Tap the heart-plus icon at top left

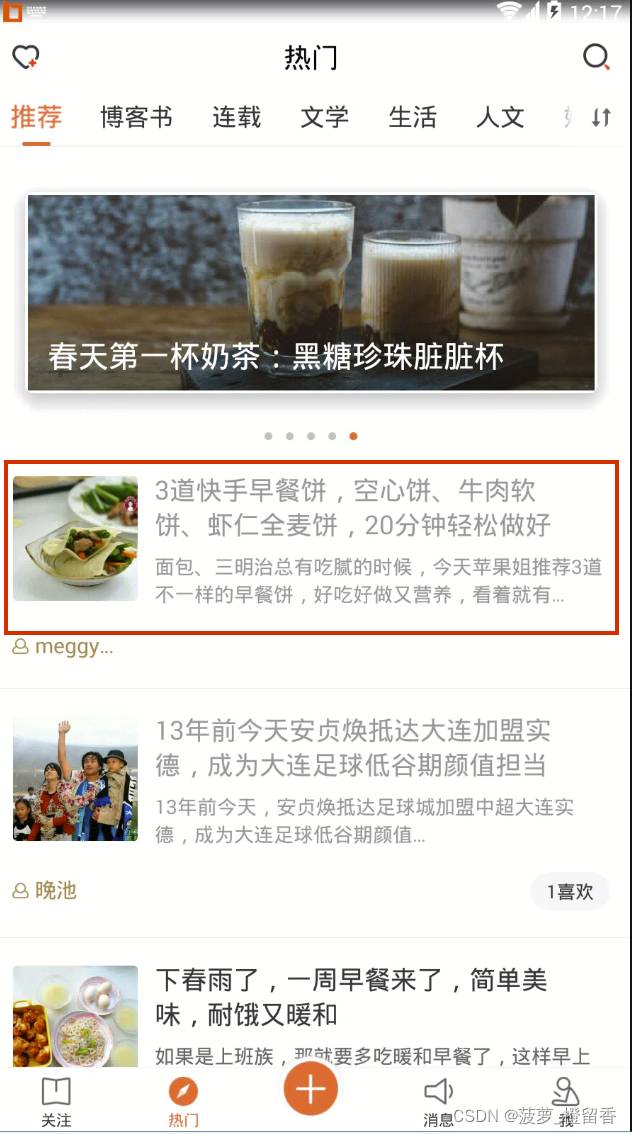pyautogui.click(x=25, y=58)
